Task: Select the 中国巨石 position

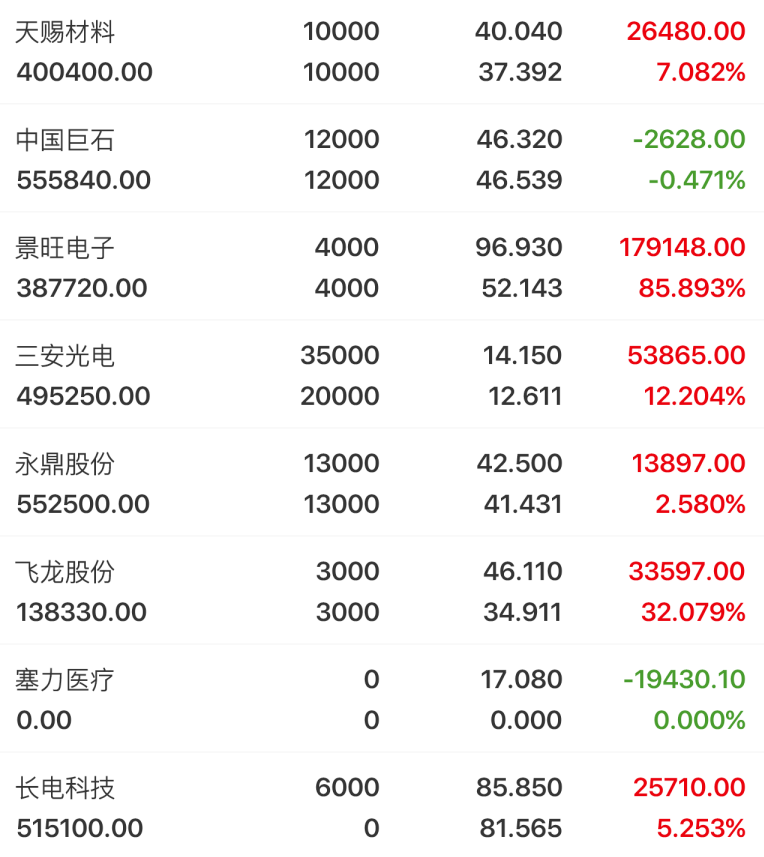Action: (x=382, y=159)
